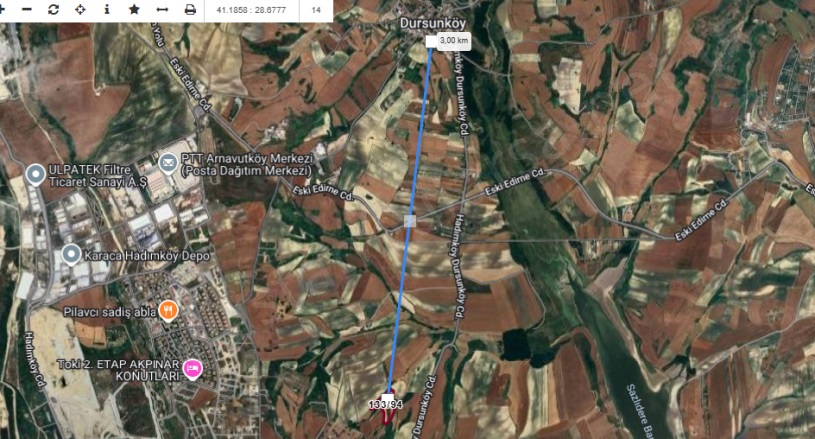Viewport: 815px width, 439px height.
Task: Tap the midpoint handle on the measure line
Action: 410,220
